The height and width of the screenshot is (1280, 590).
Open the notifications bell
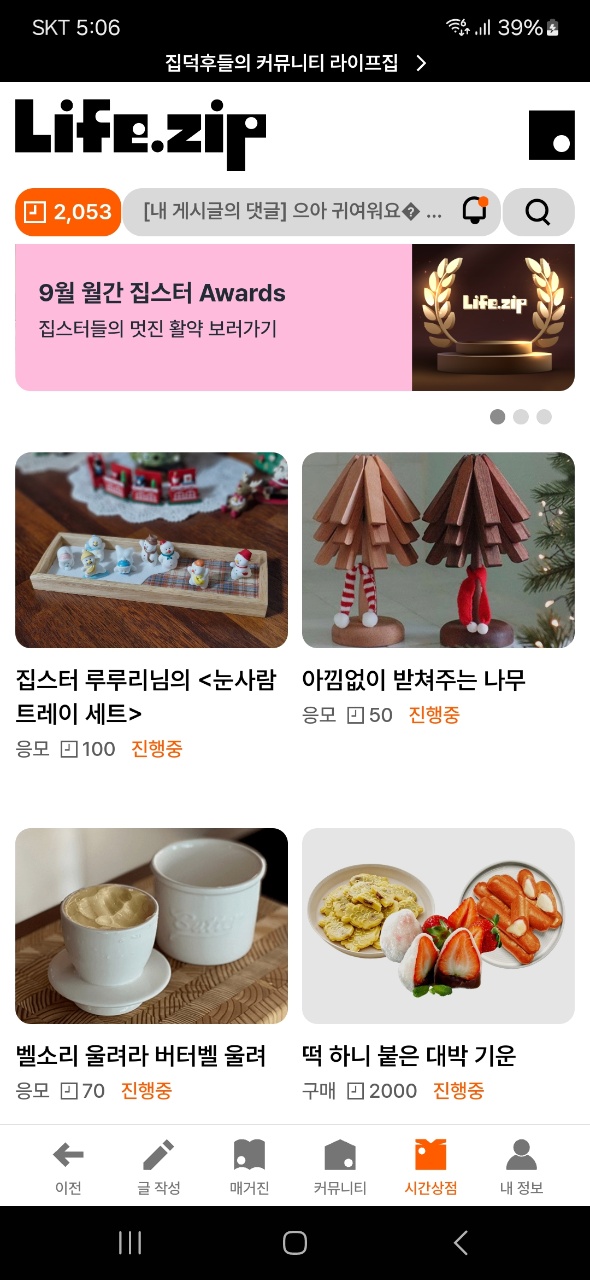(474, 211)
